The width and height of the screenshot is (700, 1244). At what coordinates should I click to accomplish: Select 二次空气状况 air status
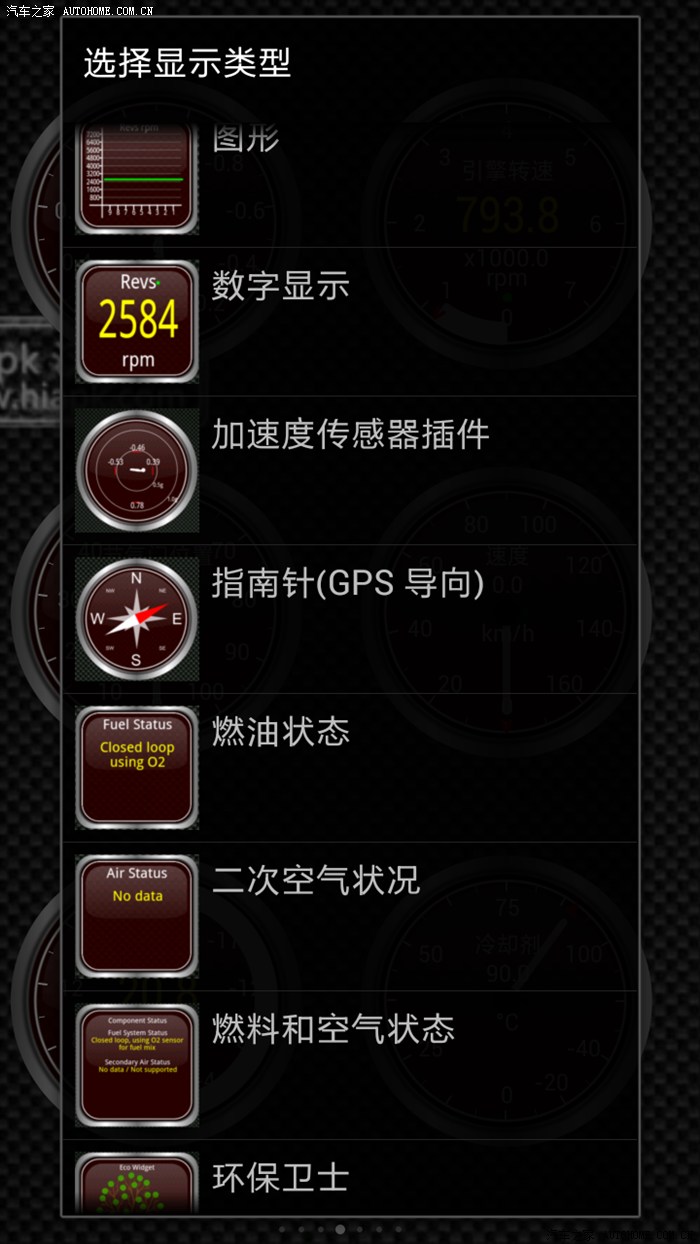click(x=350, y=916)
